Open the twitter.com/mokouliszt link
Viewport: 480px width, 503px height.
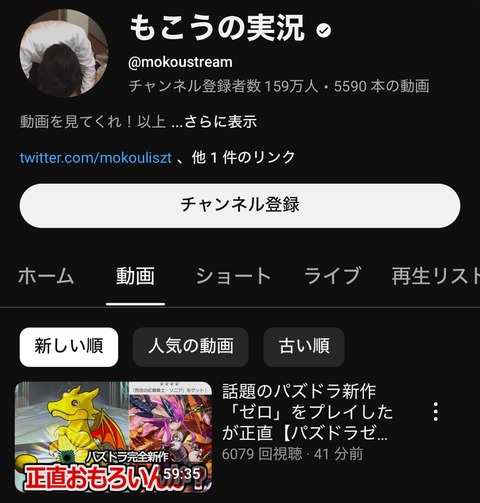tap(96, 157)
